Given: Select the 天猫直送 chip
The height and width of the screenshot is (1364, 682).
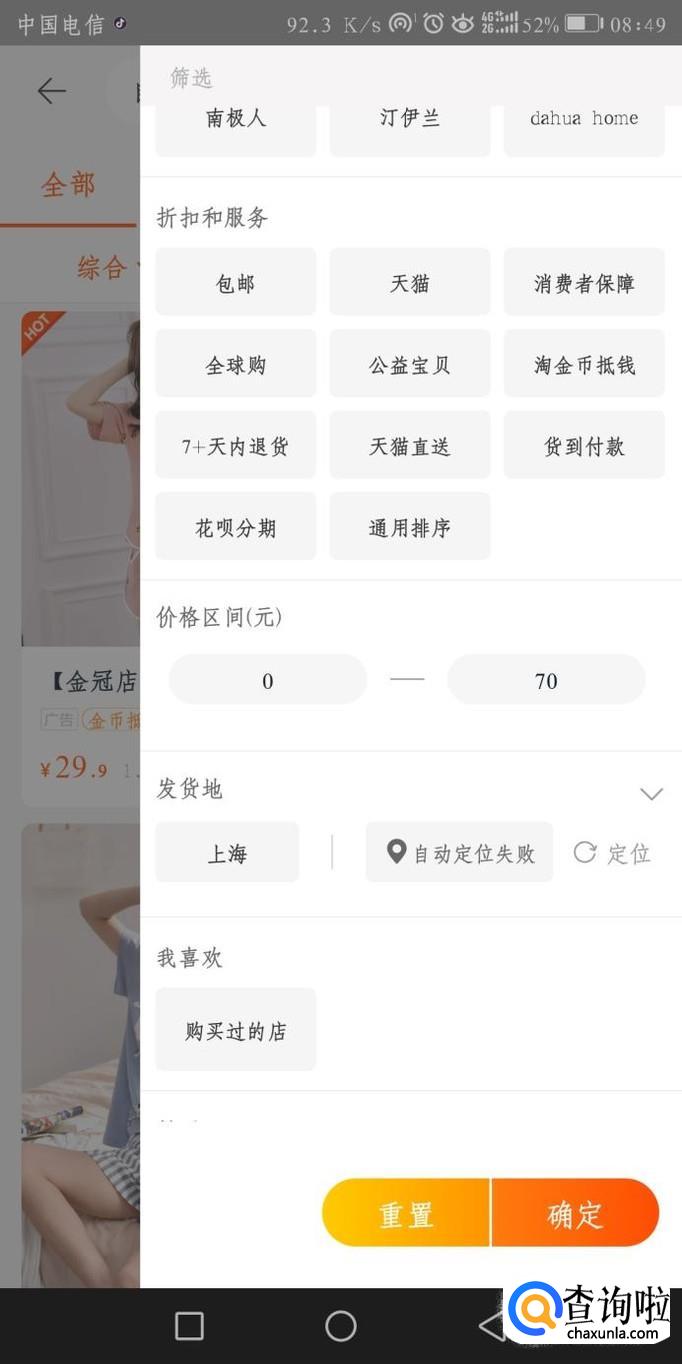Looking at the screenshot, I should [410, 445].
